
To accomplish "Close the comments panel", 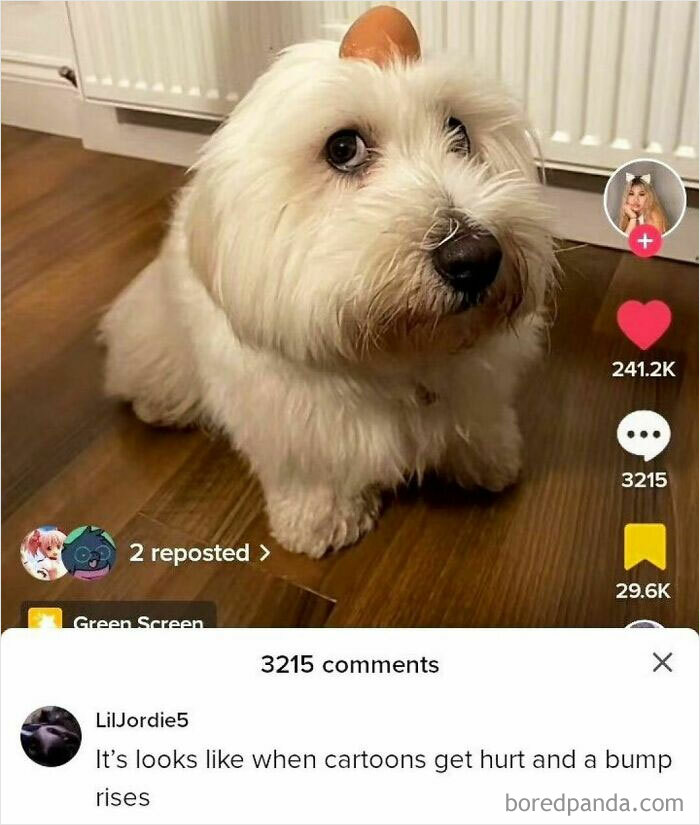I will 662,662.
